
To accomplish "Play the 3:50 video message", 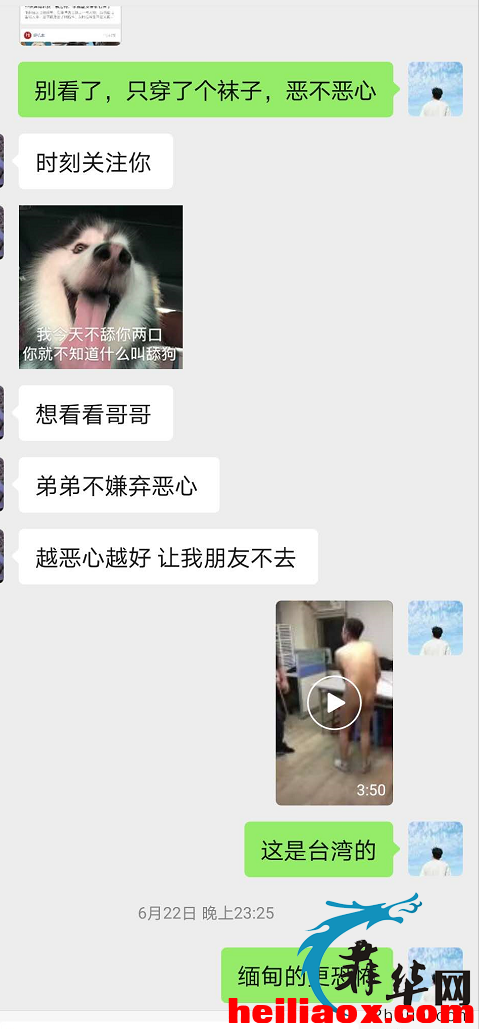I will pyautogui.click(x=334, y=702).
